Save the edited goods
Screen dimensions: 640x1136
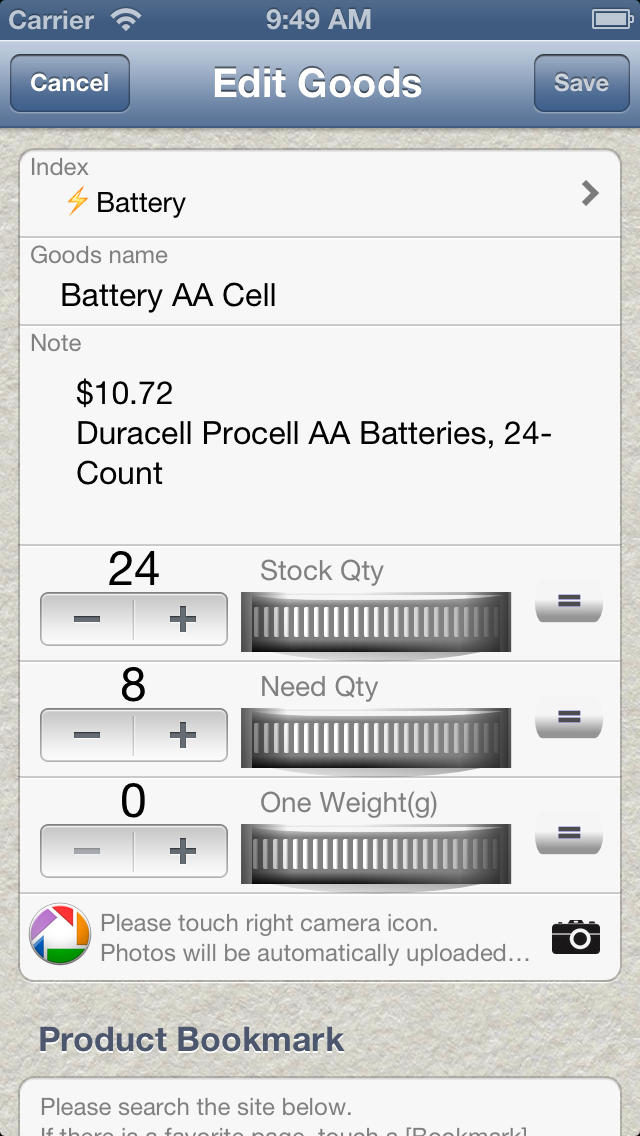[581, 83]
